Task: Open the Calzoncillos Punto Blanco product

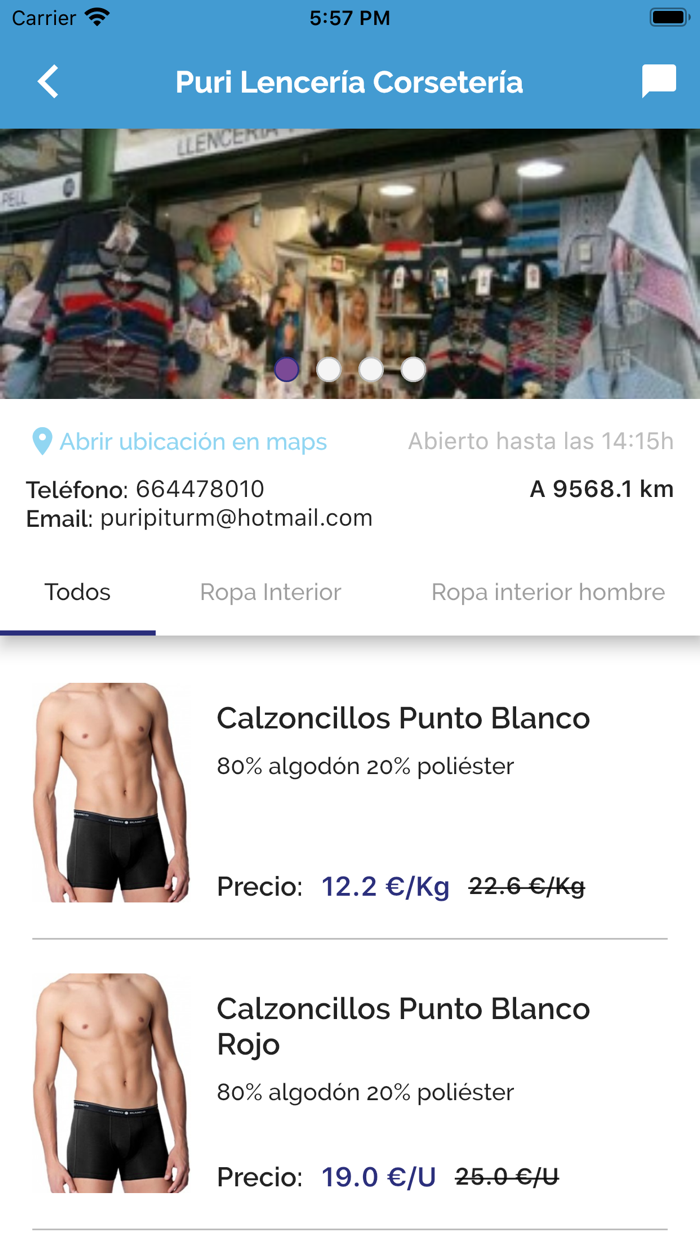Action: [x=403, y=718]
